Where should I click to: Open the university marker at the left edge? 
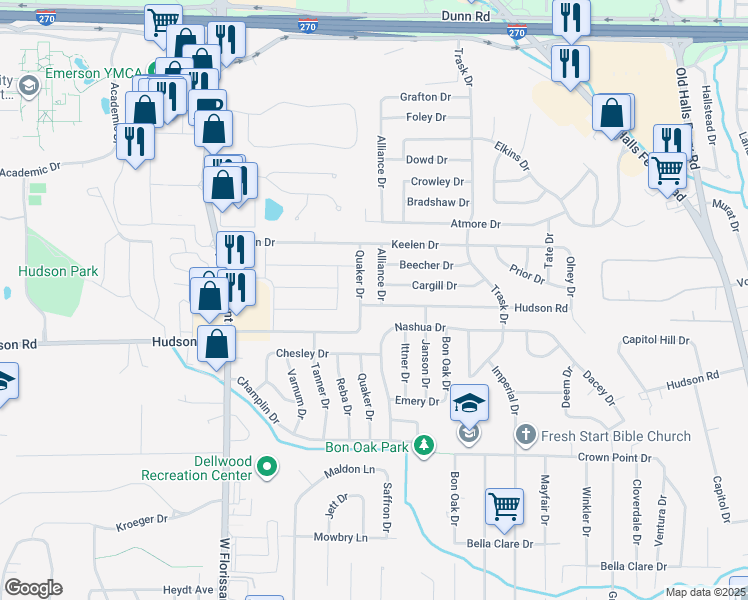(x=7, y=381)
